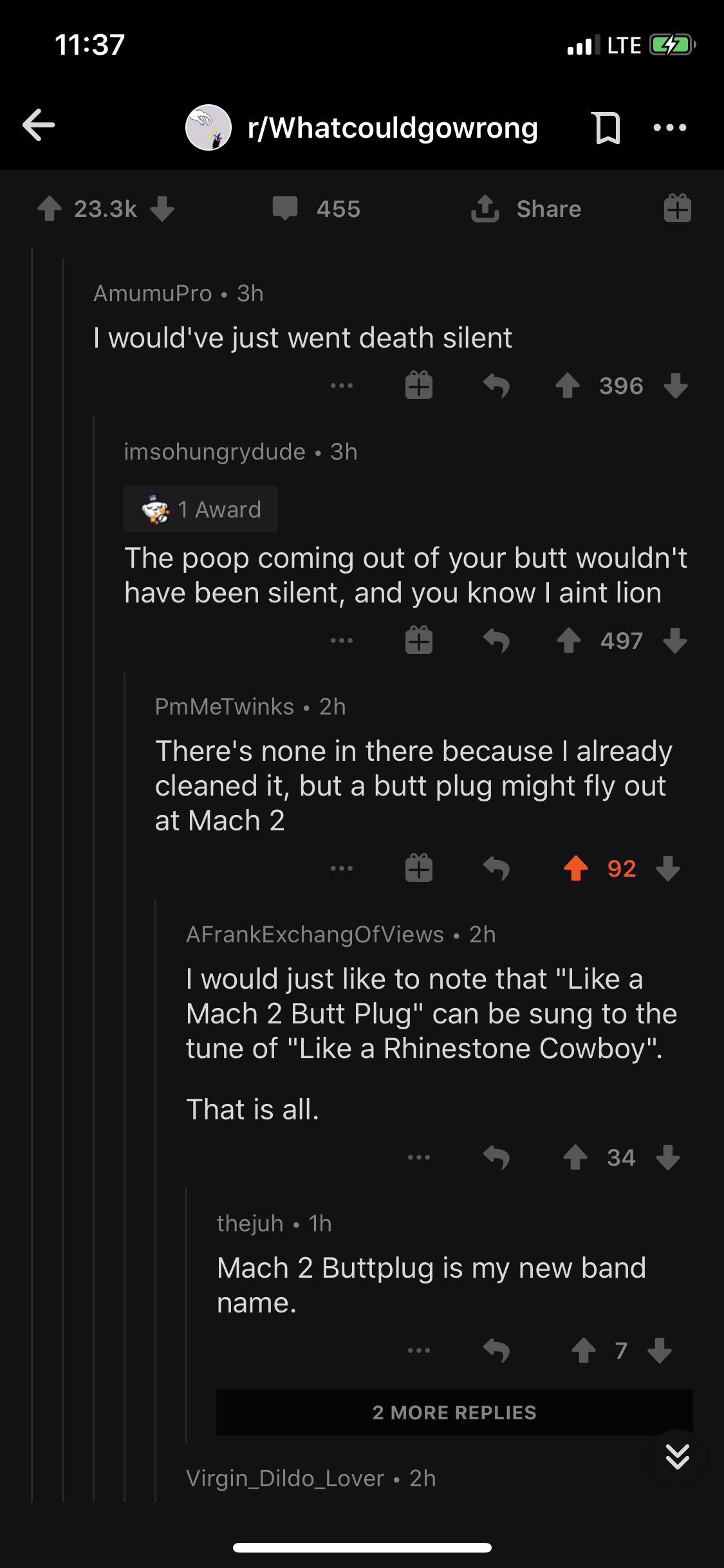Downvote imsohungrydude's comment

[674, 640]
